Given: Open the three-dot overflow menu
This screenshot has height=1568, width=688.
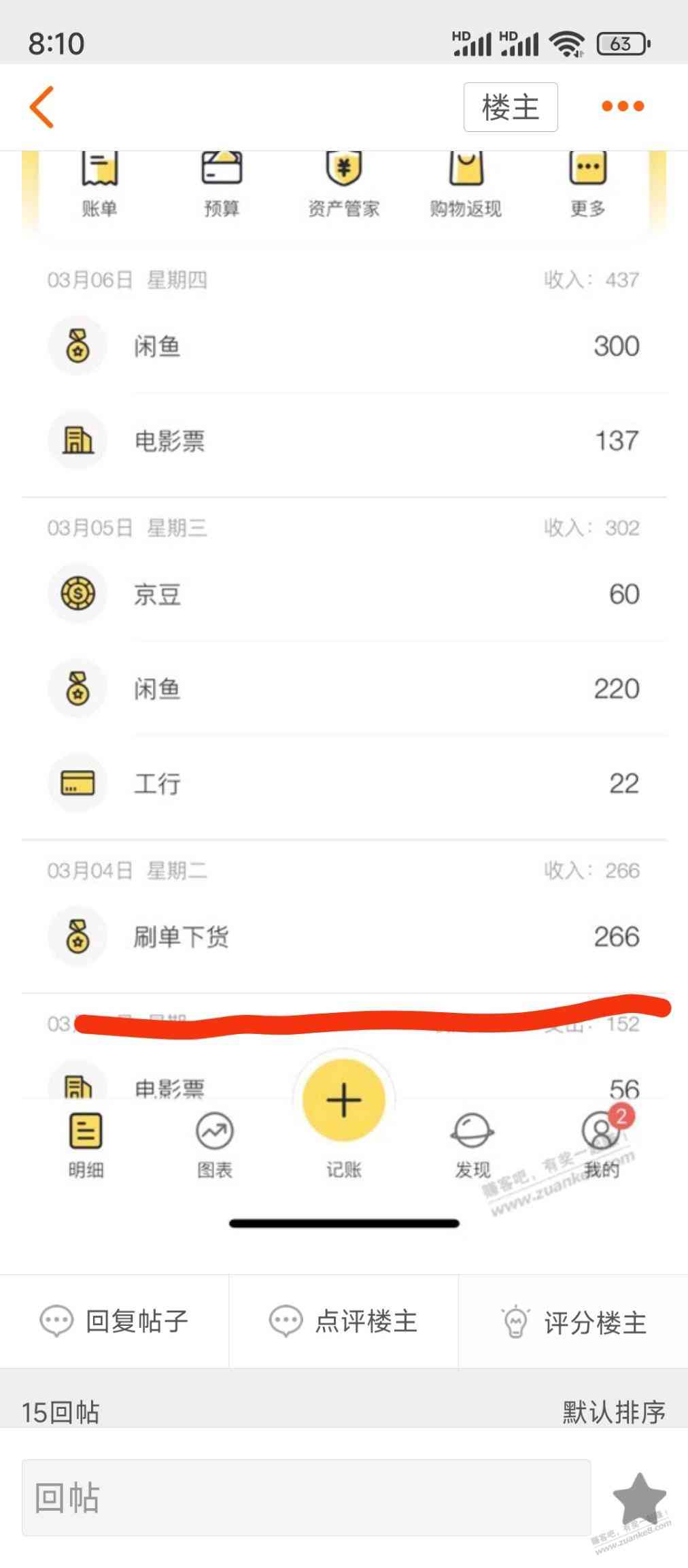Looking at the screenshot, I should pyautogui.click(x=622, y=107).
